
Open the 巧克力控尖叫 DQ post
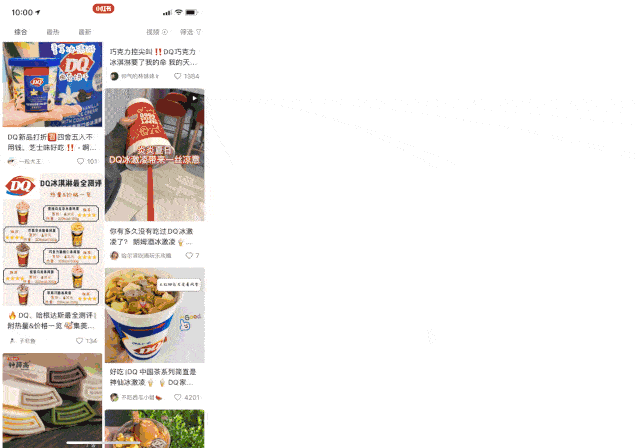pos(154,56)
